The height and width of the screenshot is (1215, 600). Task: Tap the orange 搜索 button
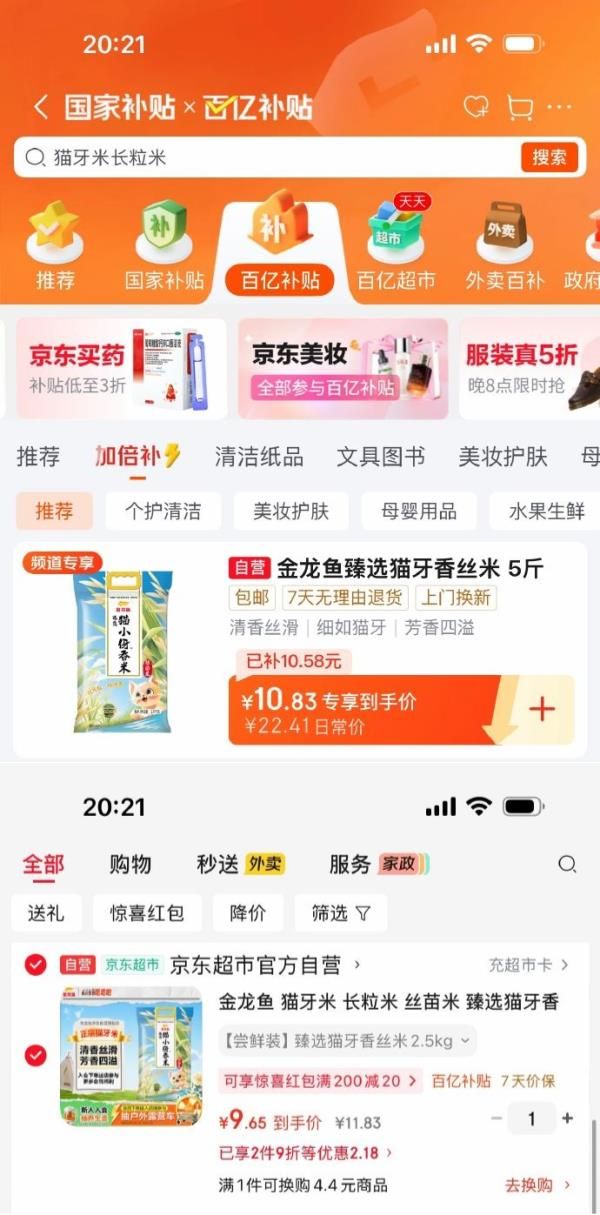pos(549,157)
